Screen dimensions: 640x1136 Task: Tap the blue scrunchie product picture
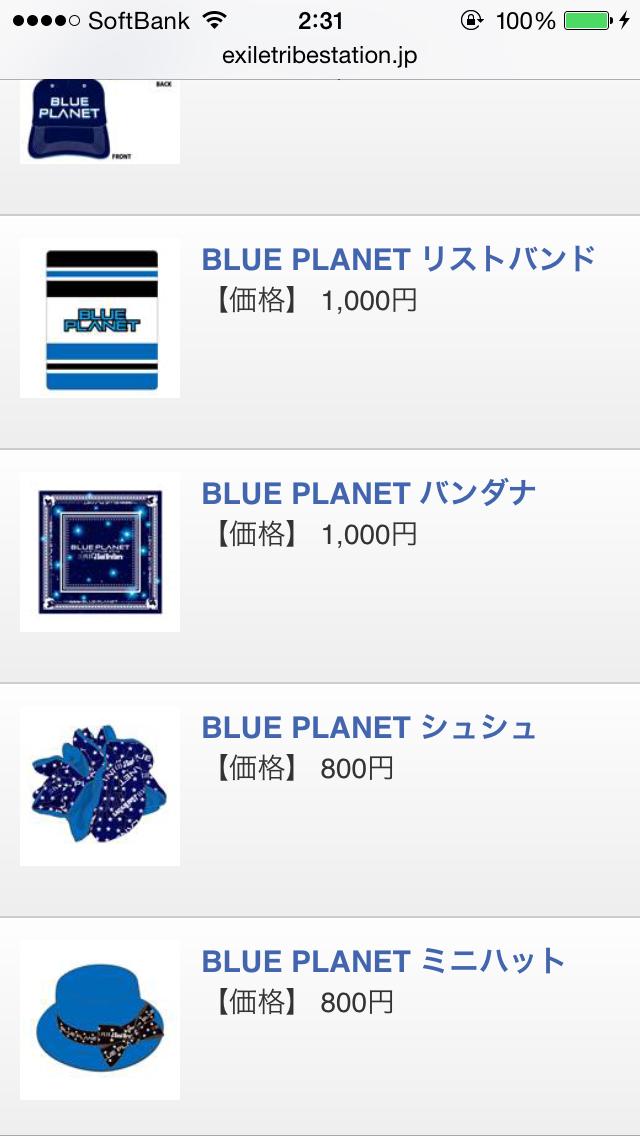100,786
